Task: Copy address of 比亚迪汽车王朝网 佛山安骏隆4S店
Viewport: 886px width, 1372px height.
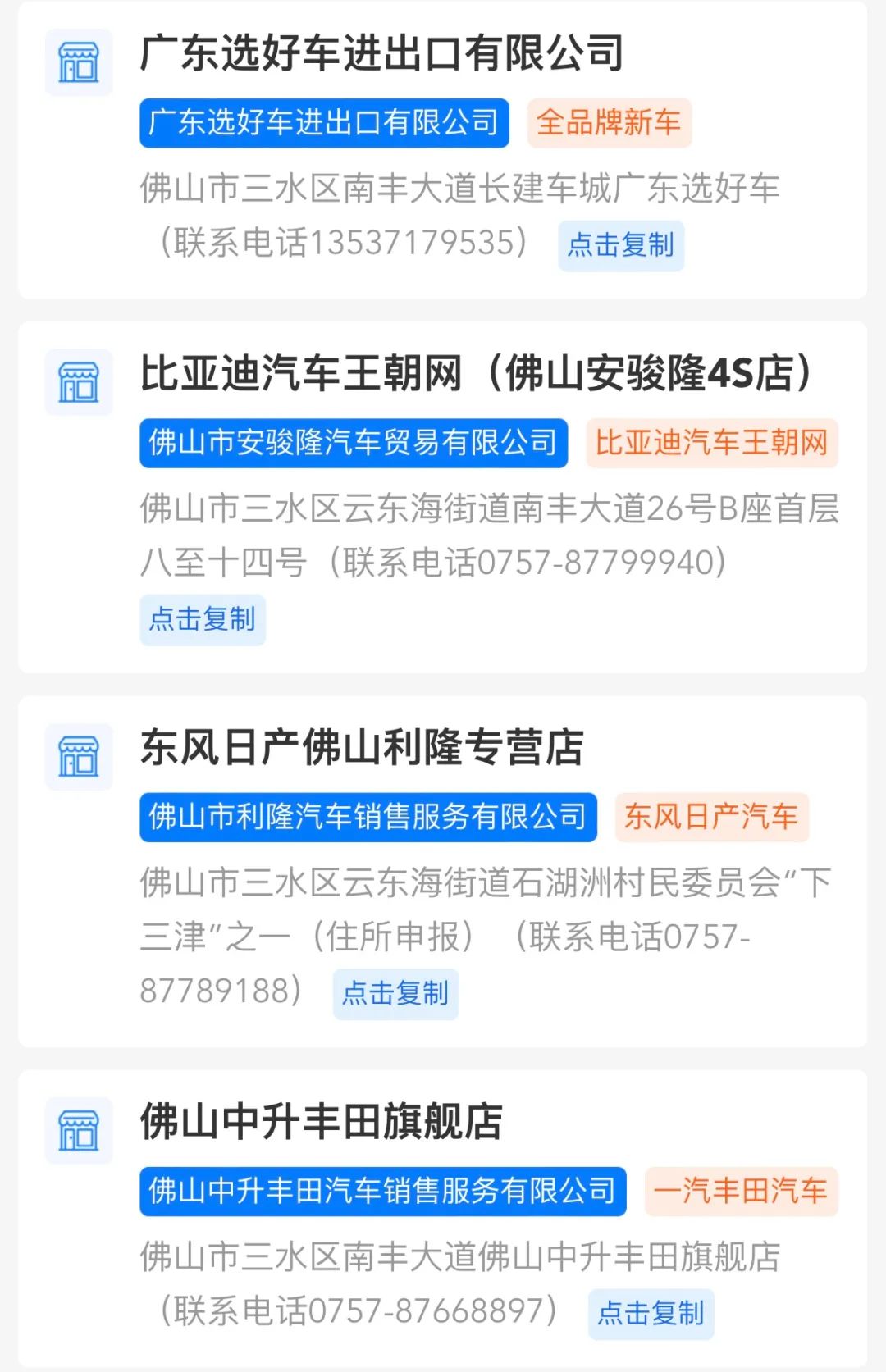Action: coord(203,619)
